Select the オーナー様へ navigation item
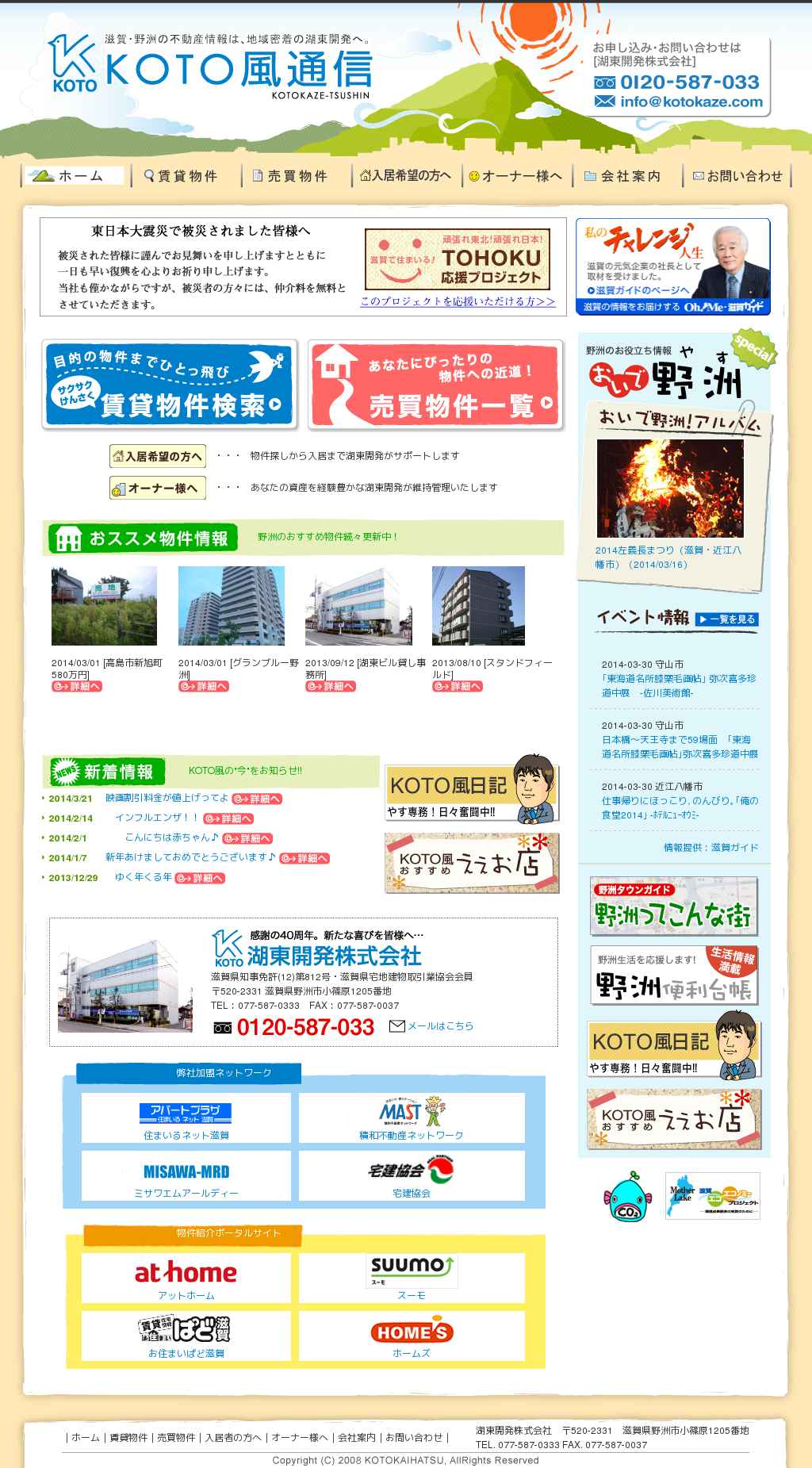The image size is (812, 1468). click(515, 176)
